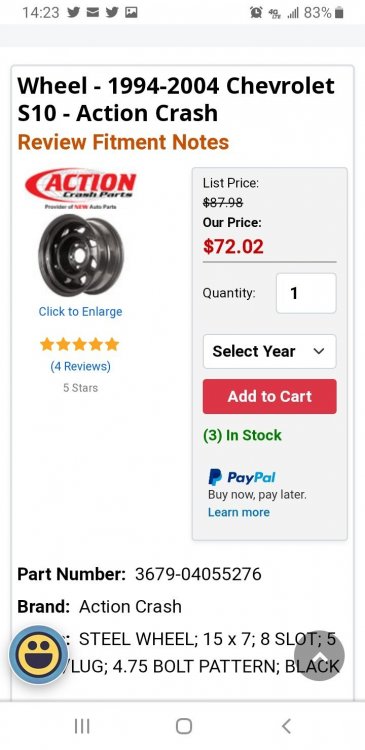Open the 4 Reviews link
The image size is (365, 750).
(x=80, y=366)
